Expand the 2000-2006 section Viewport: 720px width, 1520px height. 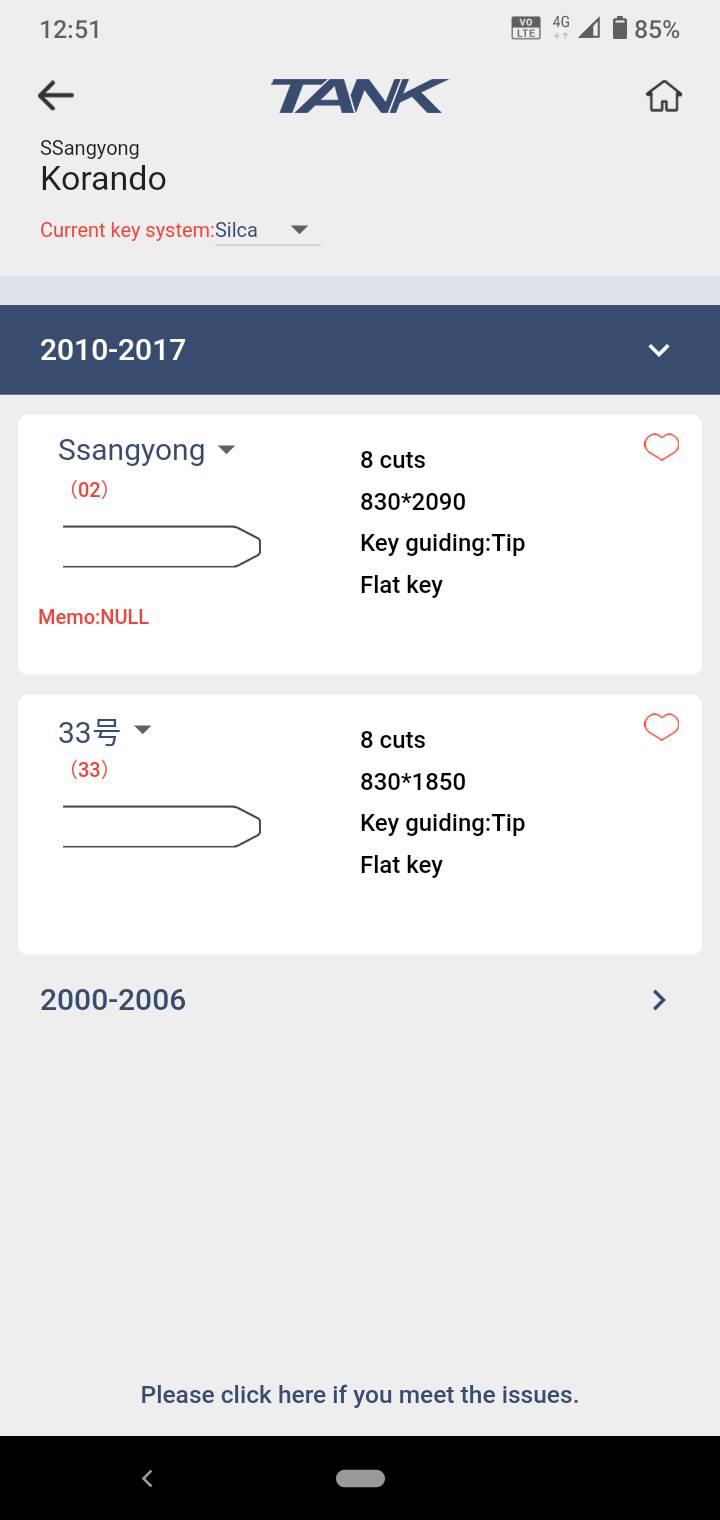[x=360, y=1000]
